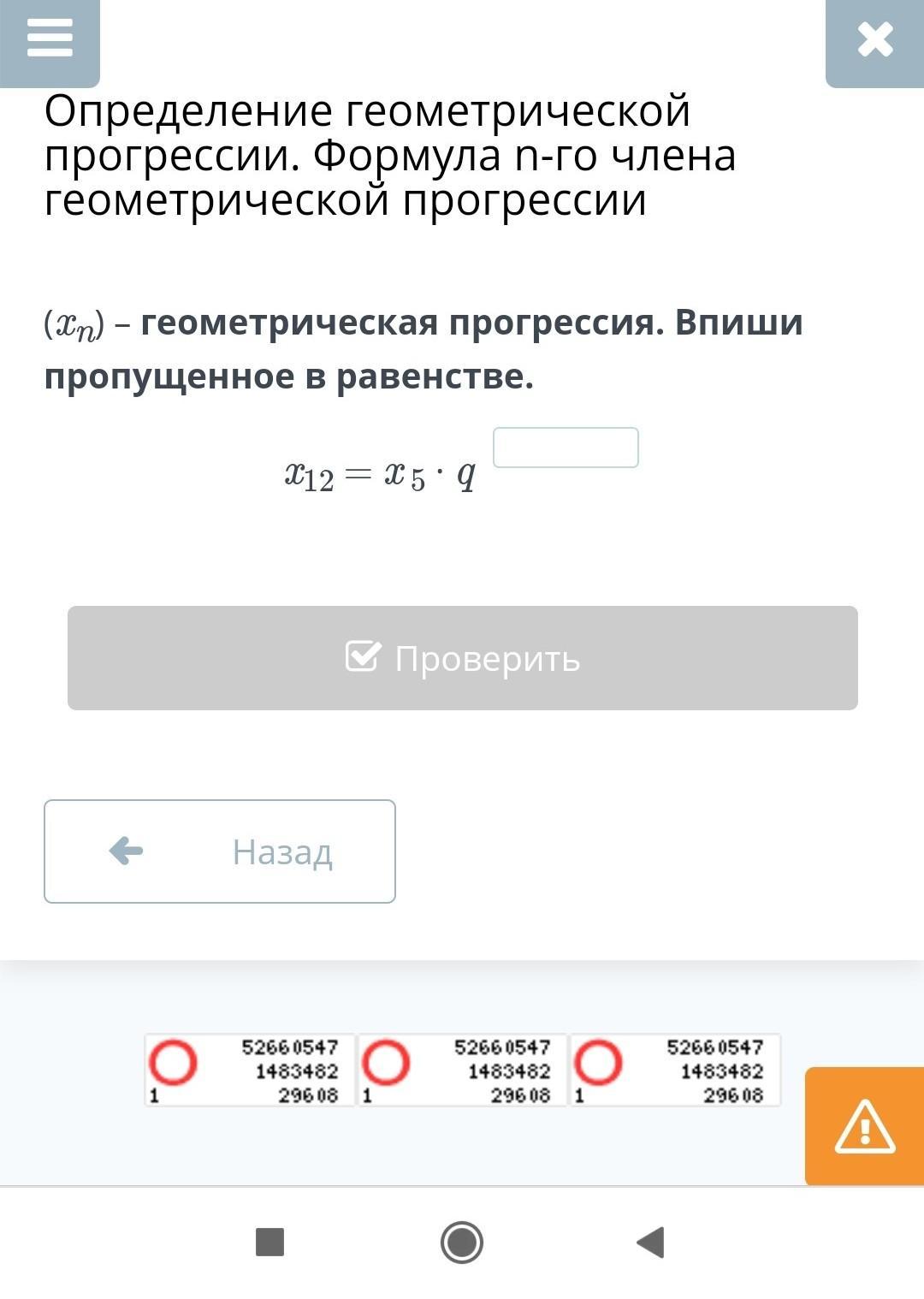Open the orange warning report button
Screen dimensions: 924x1299
[864, 1126]
